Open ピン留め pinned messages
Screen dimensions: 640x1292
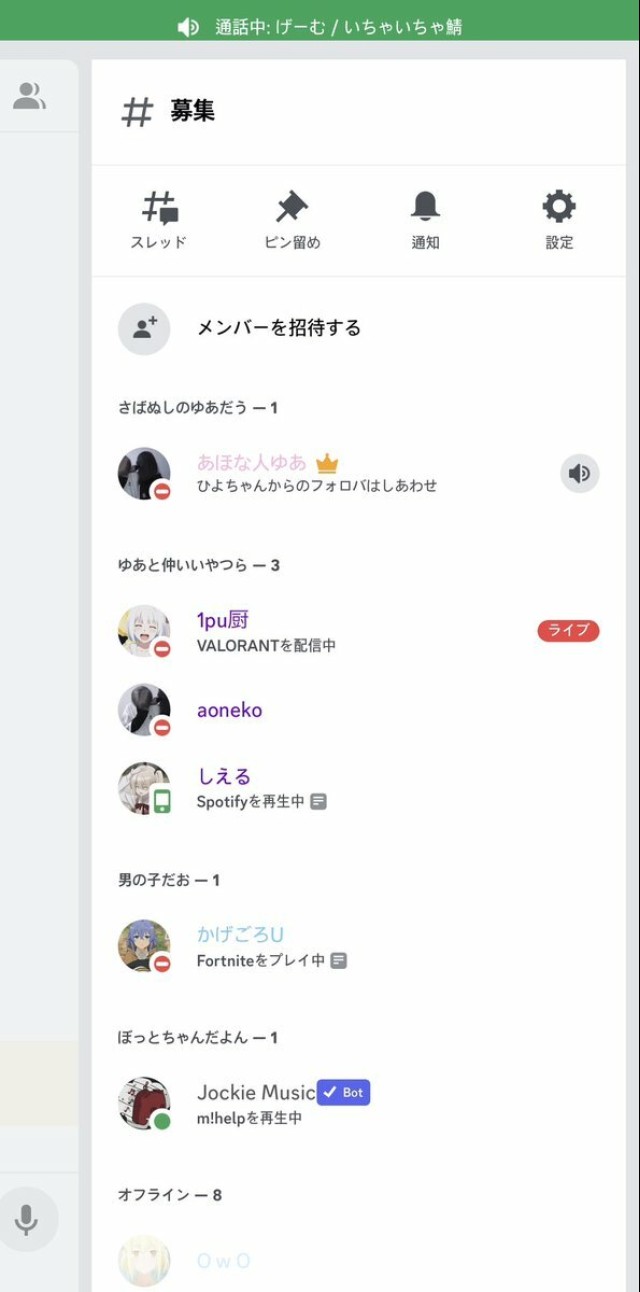point(292,220)
